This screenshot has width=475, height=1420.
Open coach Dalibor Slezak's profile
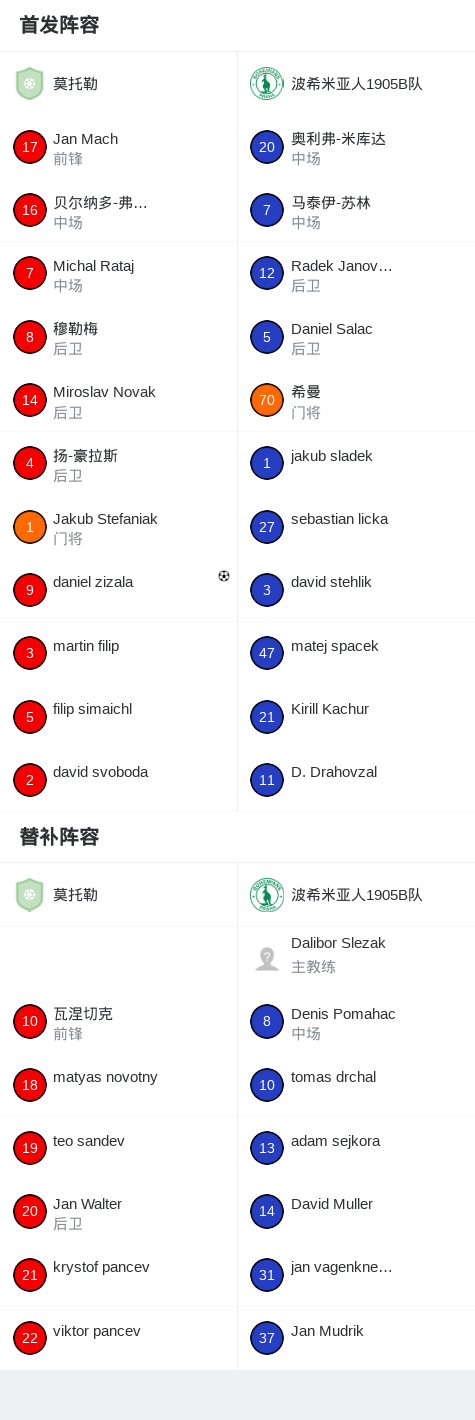coord(356,958)
